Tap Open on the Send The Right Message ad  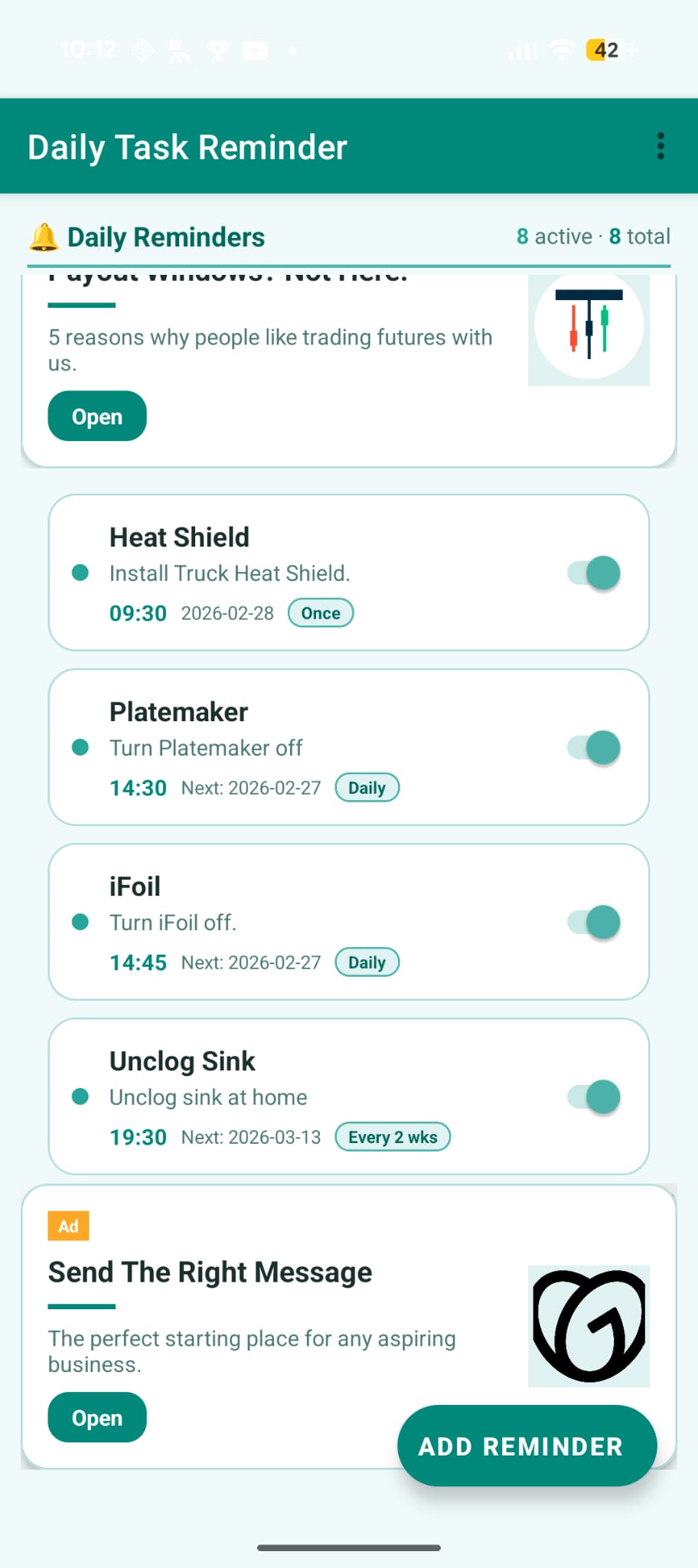click(96, 1417)
